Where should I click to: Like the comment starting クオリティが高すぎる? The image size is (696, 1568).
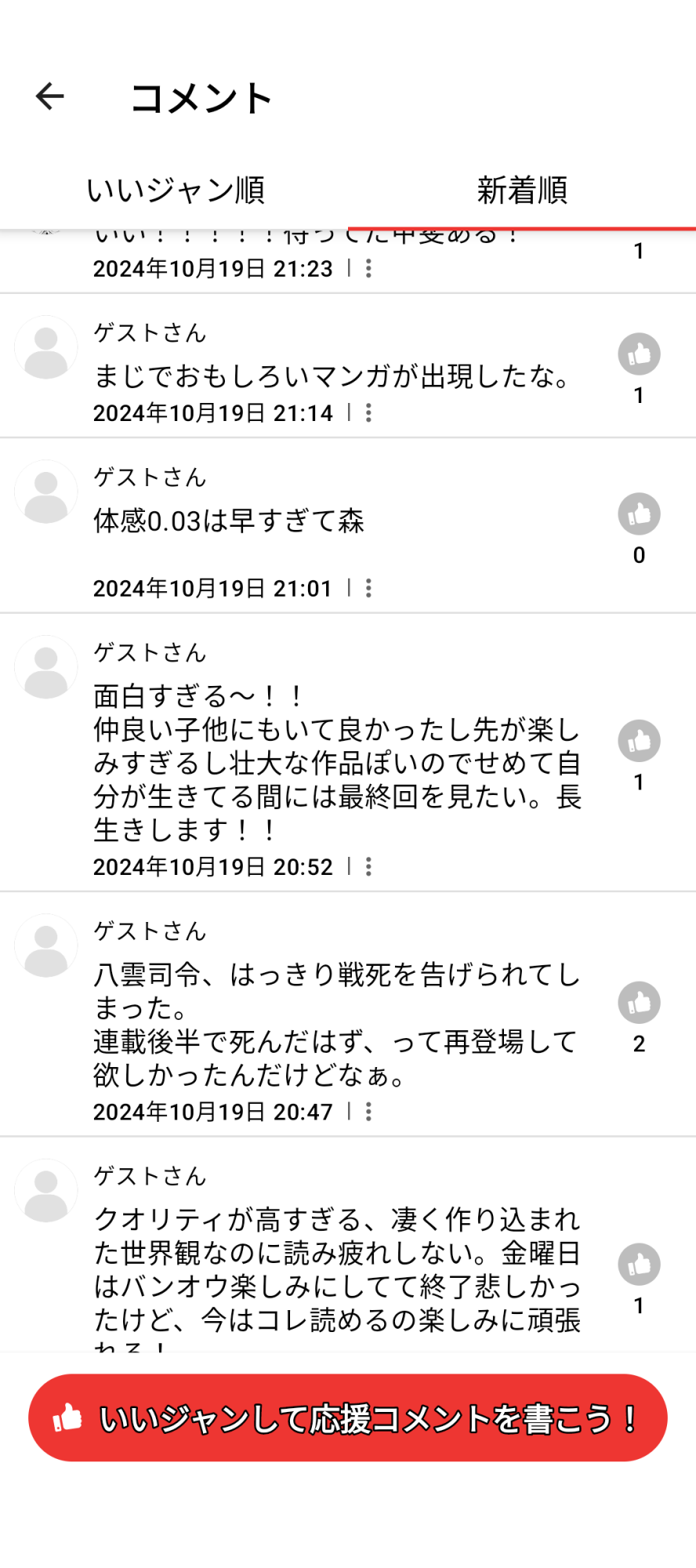pyautogui.click(x=639, y=1265)
